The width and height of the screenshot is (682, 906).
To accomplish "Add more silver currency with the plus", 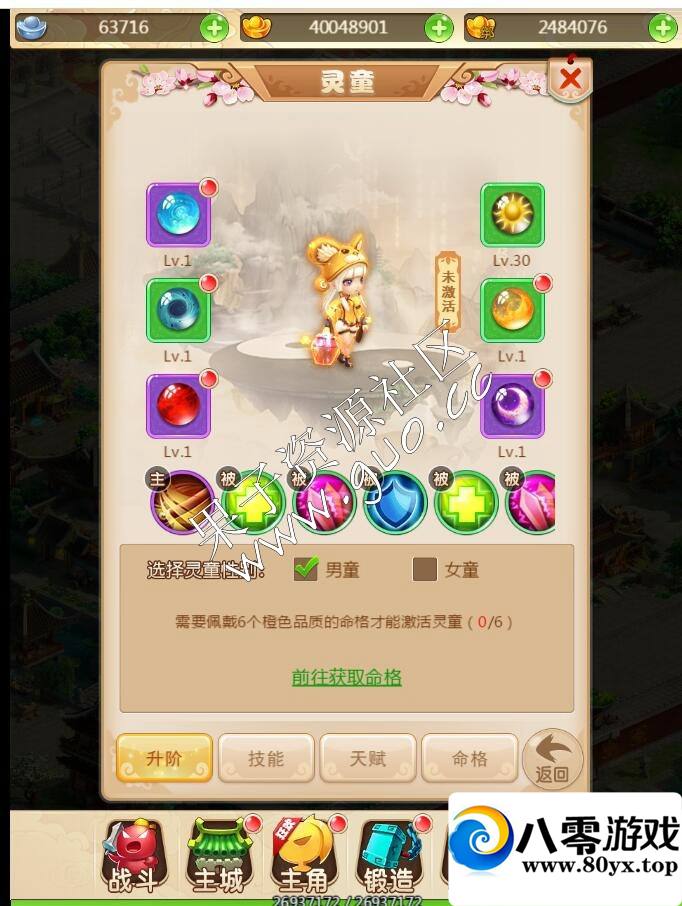I will click(x=213, y=28).
